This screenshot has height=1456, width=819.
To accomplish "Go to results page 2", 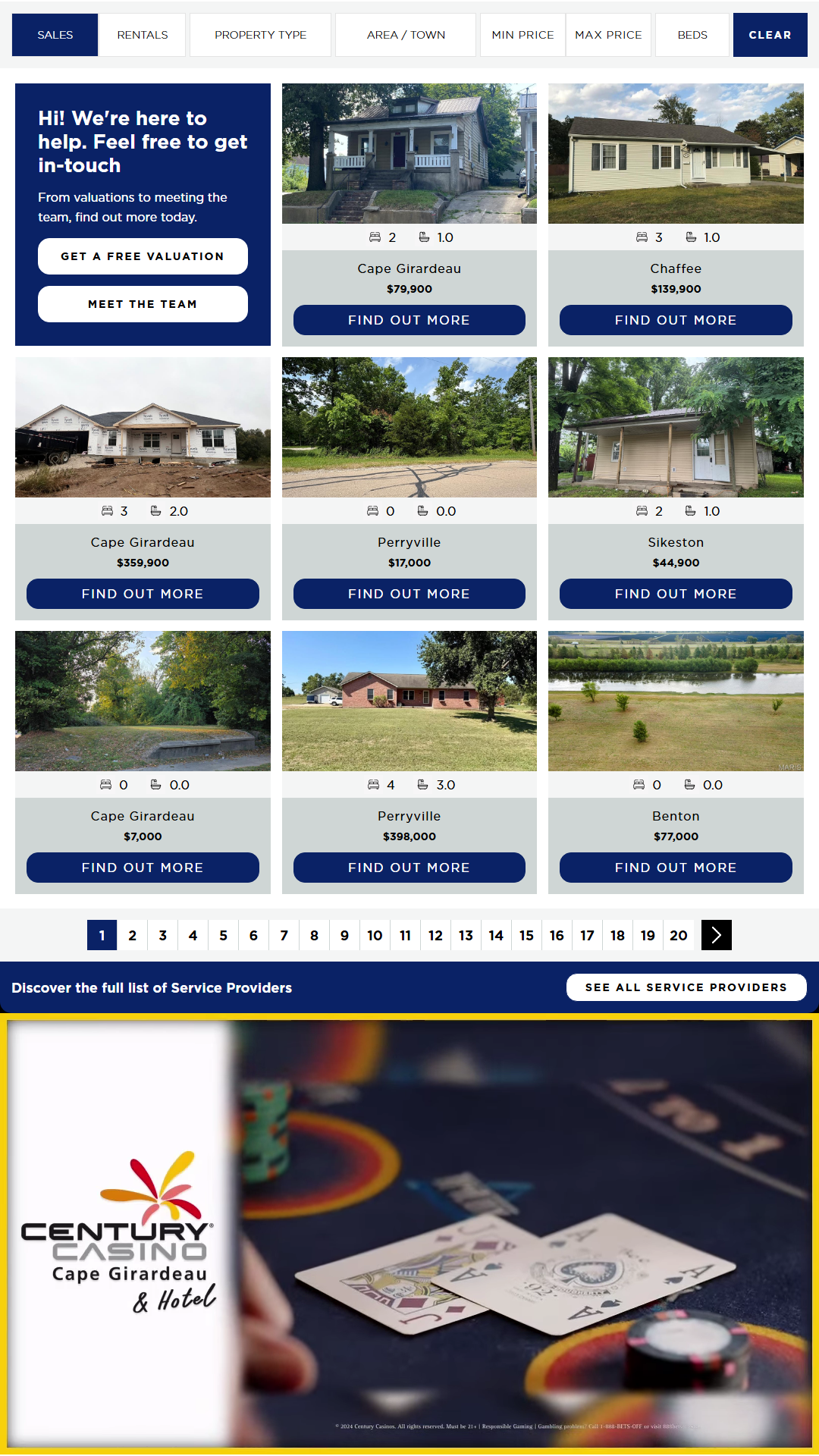I will (133, 935).
